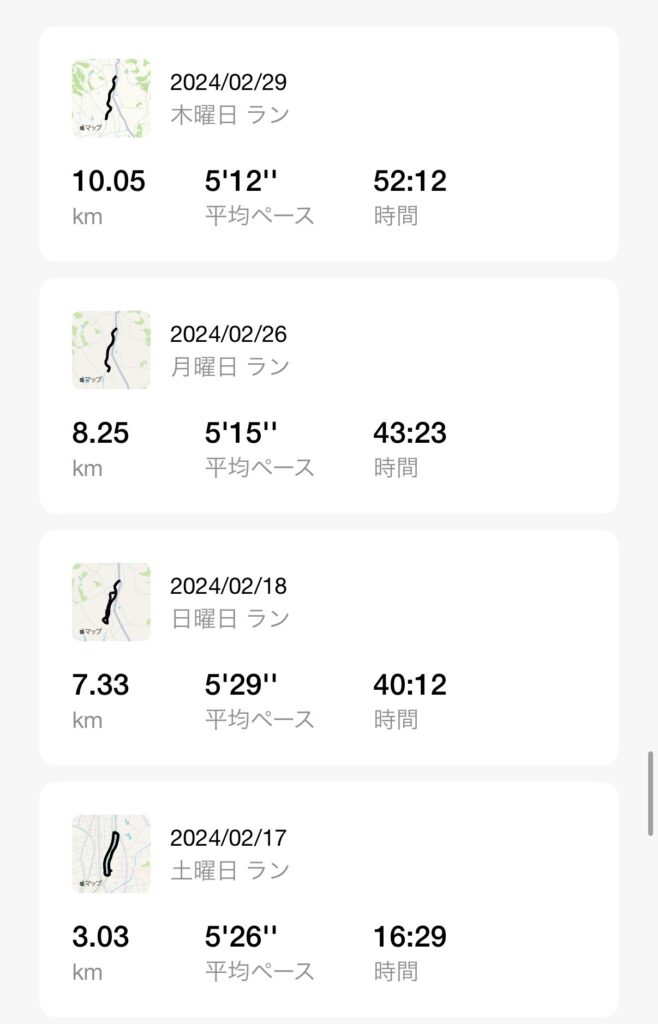Select the 2024/02/17 Saturday run card

(x=328, y=900)
